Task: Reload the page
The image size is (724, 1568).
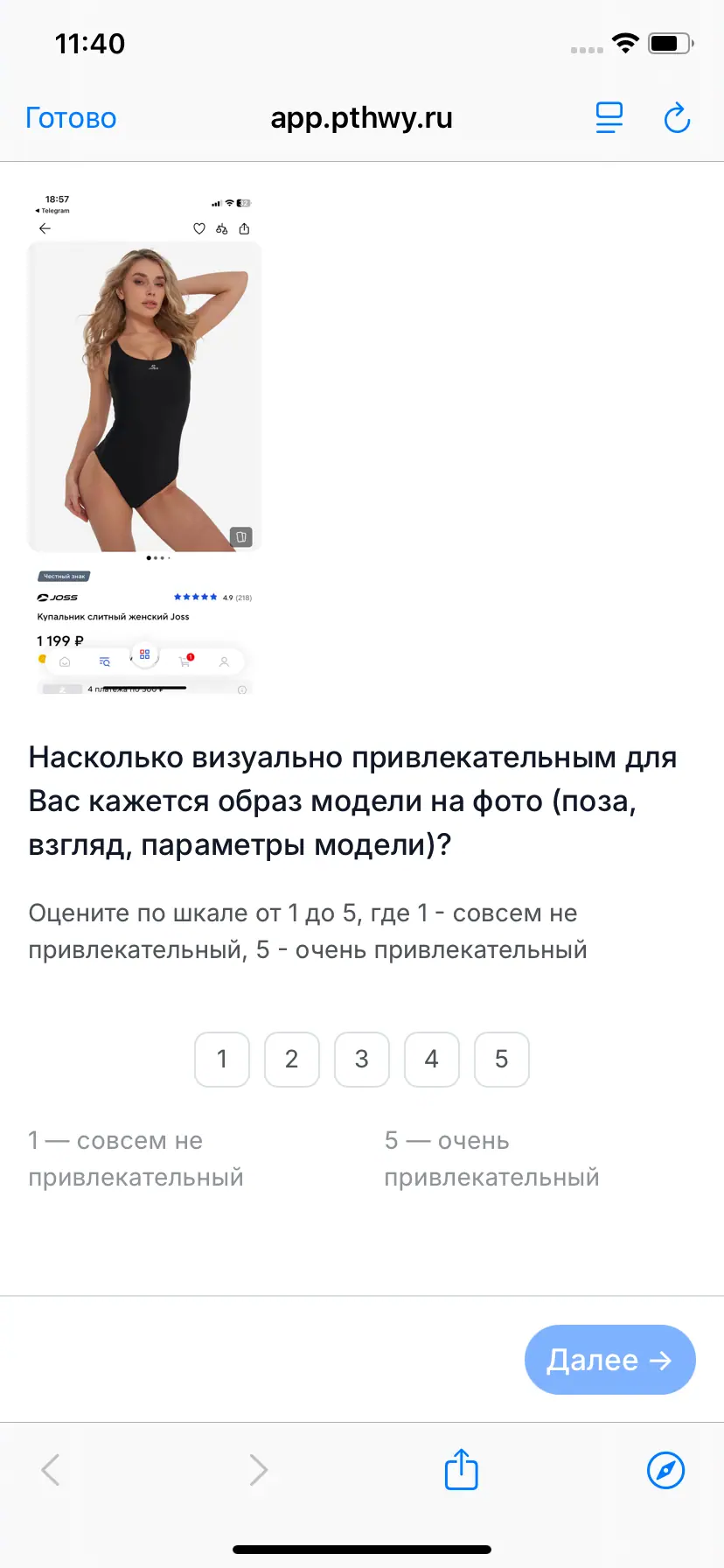Action: 677,118
